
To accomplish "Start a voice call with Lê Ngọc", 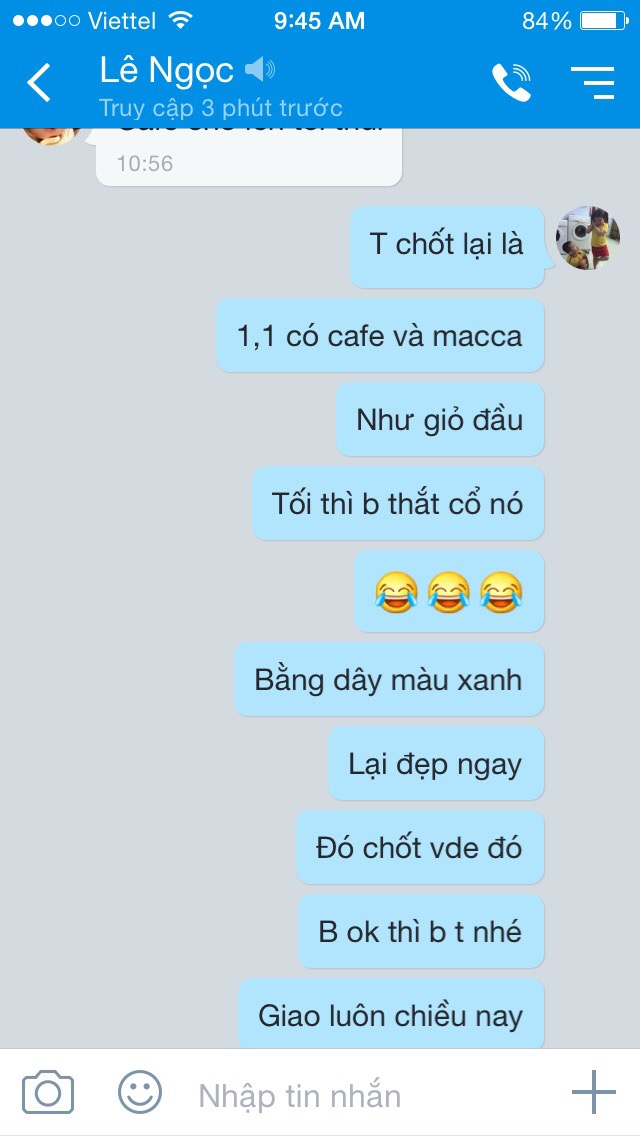I will (511, 83).
